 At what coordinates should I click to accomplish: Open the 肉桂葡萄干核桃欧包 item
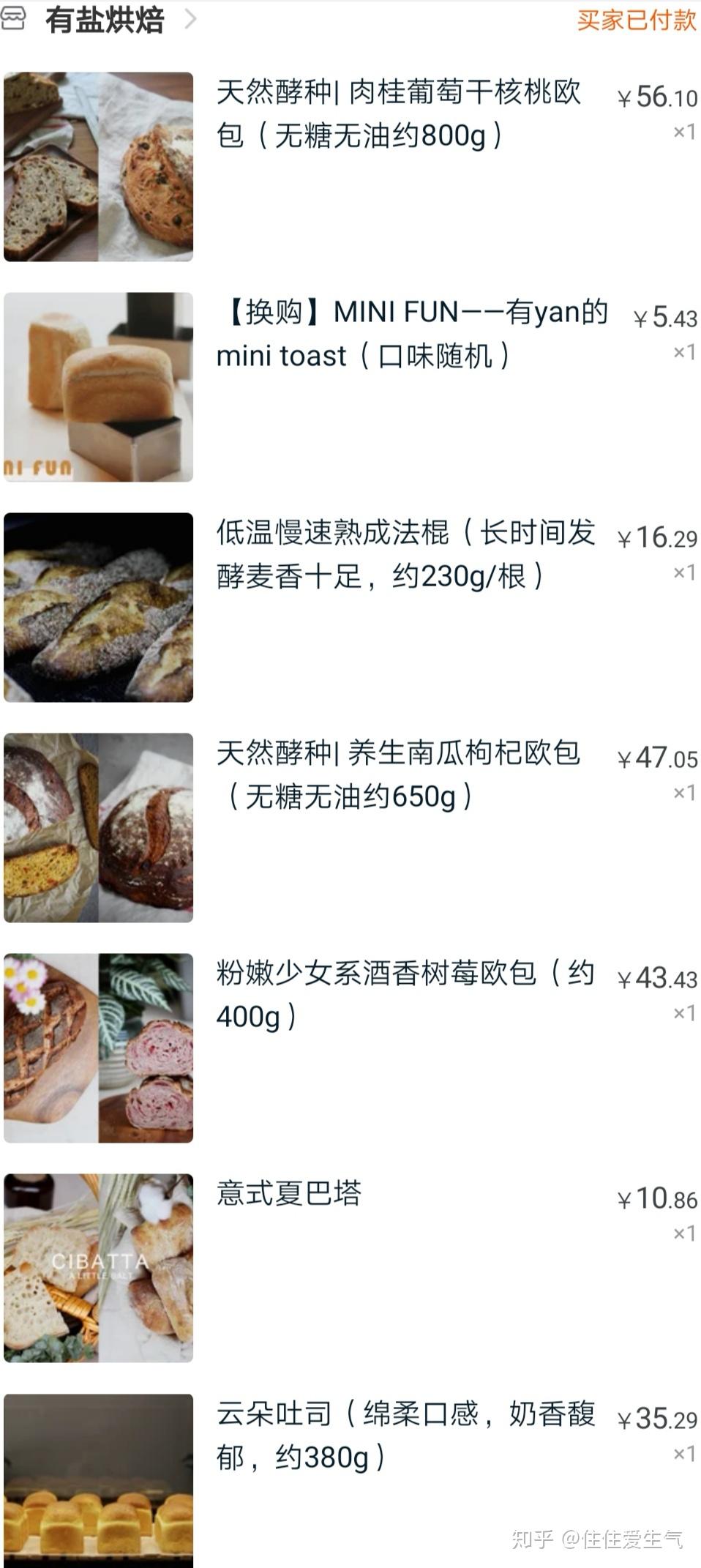[398, 113]
